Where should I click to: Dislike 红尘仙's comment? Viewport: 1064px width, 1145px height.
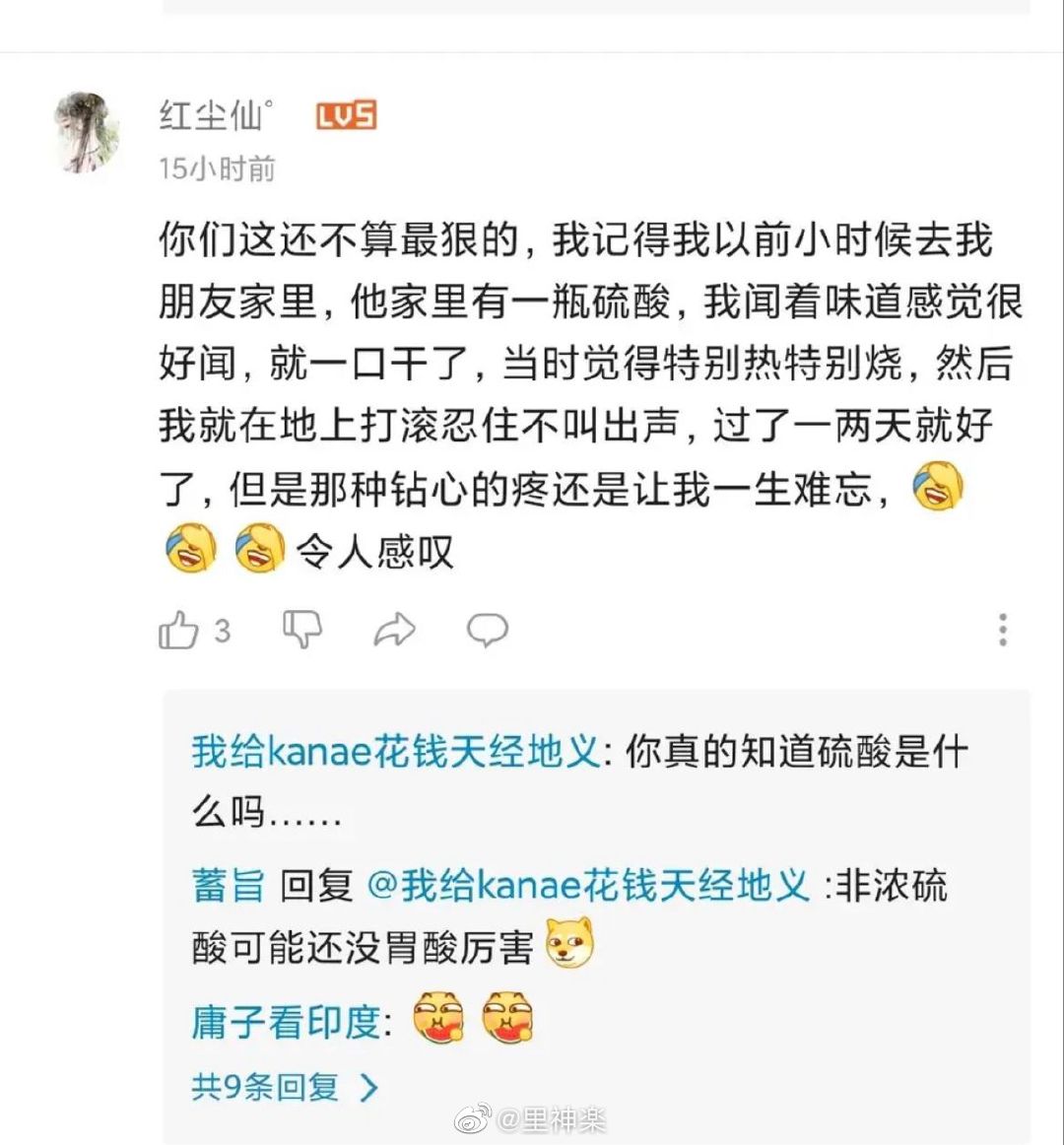[x=301, y=629]
